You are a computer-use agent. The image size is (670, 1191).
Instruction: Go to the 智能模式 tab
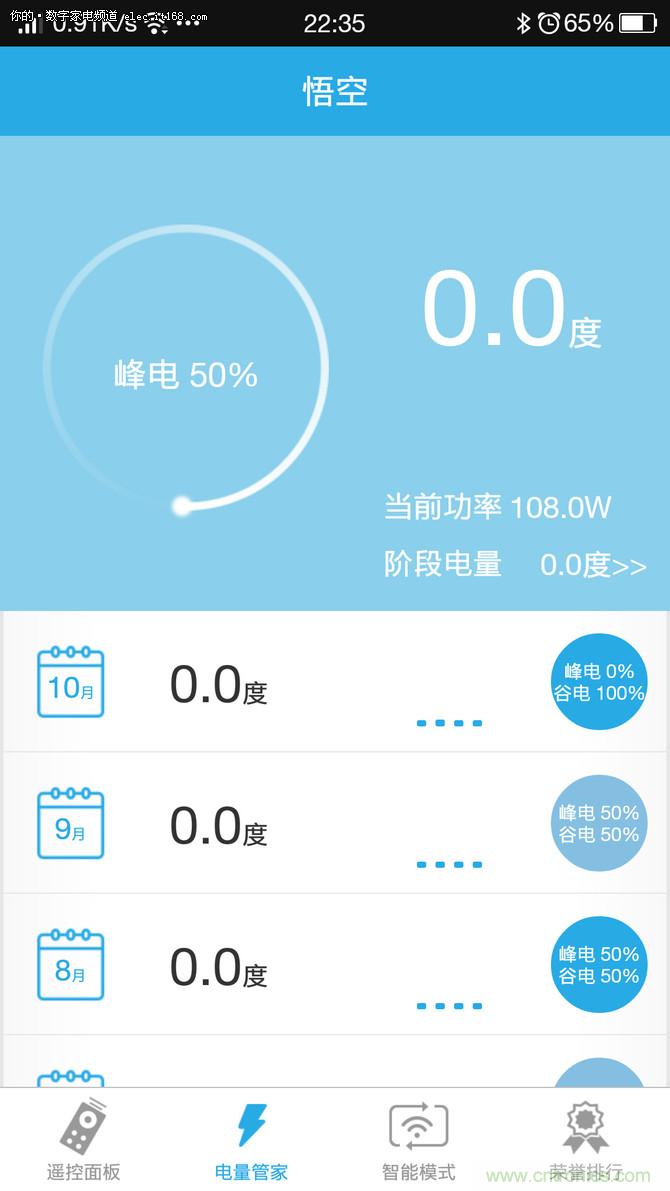pyautogui.click(x=418, y=1139)
